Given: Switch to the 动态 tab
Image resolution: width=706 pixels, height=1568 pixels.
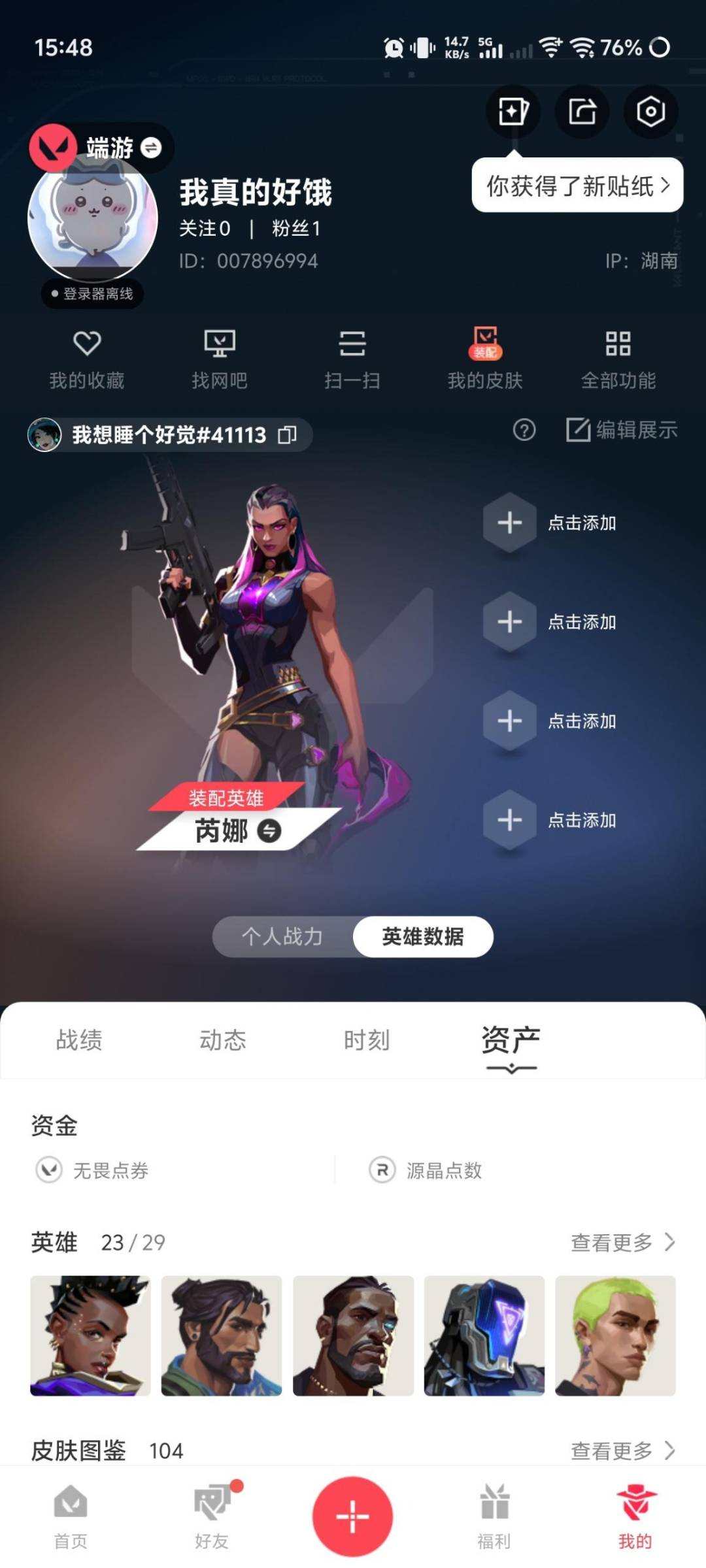Looking at the screenshot, I should (x=222, y=1041).
